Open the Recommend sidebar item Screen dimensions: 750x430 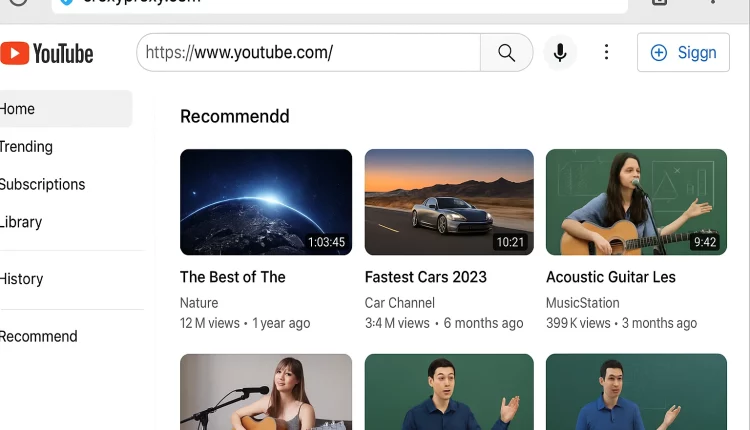point(38,337)
